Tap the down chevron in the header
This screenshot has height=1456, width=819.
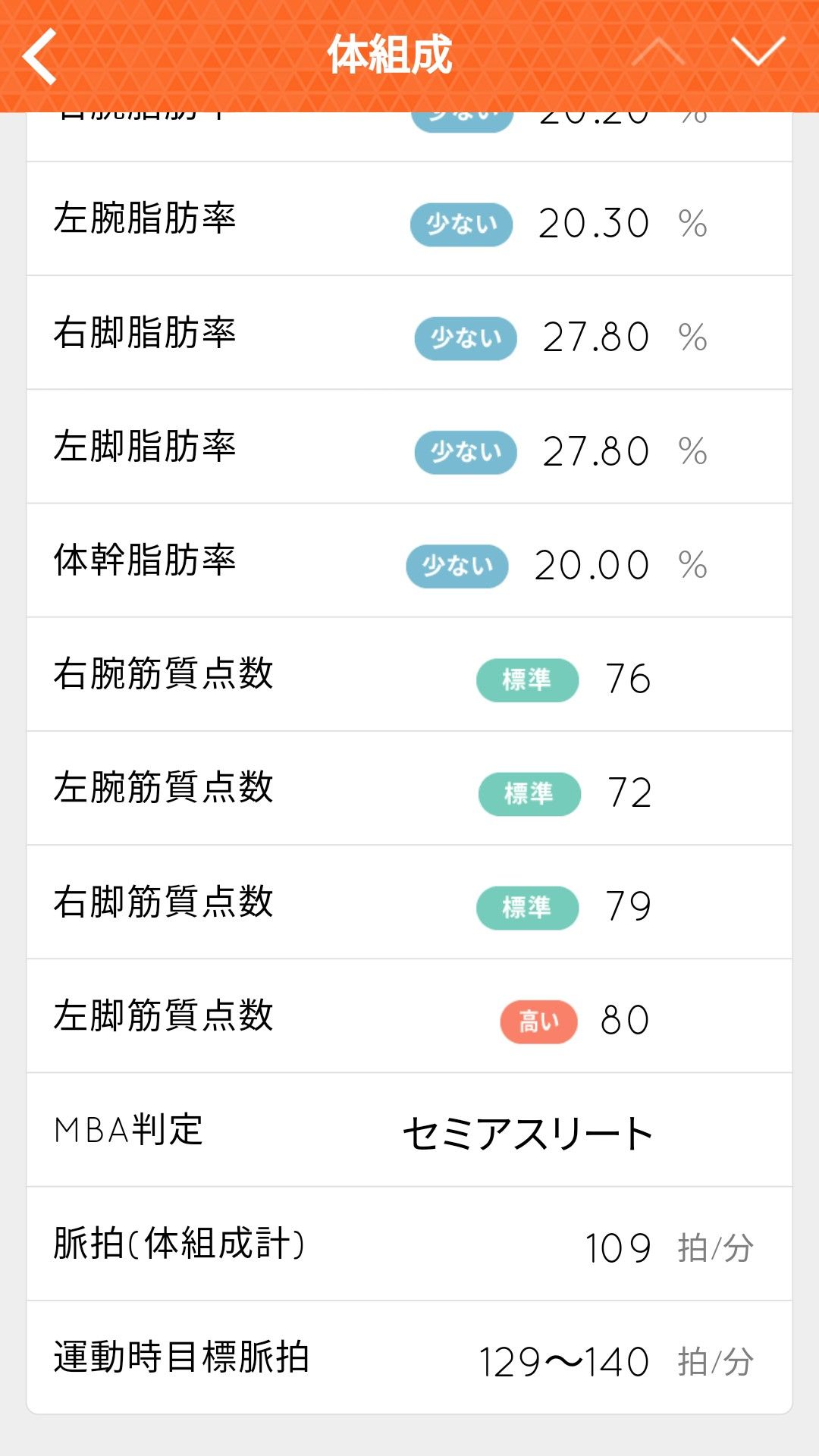(x=758, y=52)
